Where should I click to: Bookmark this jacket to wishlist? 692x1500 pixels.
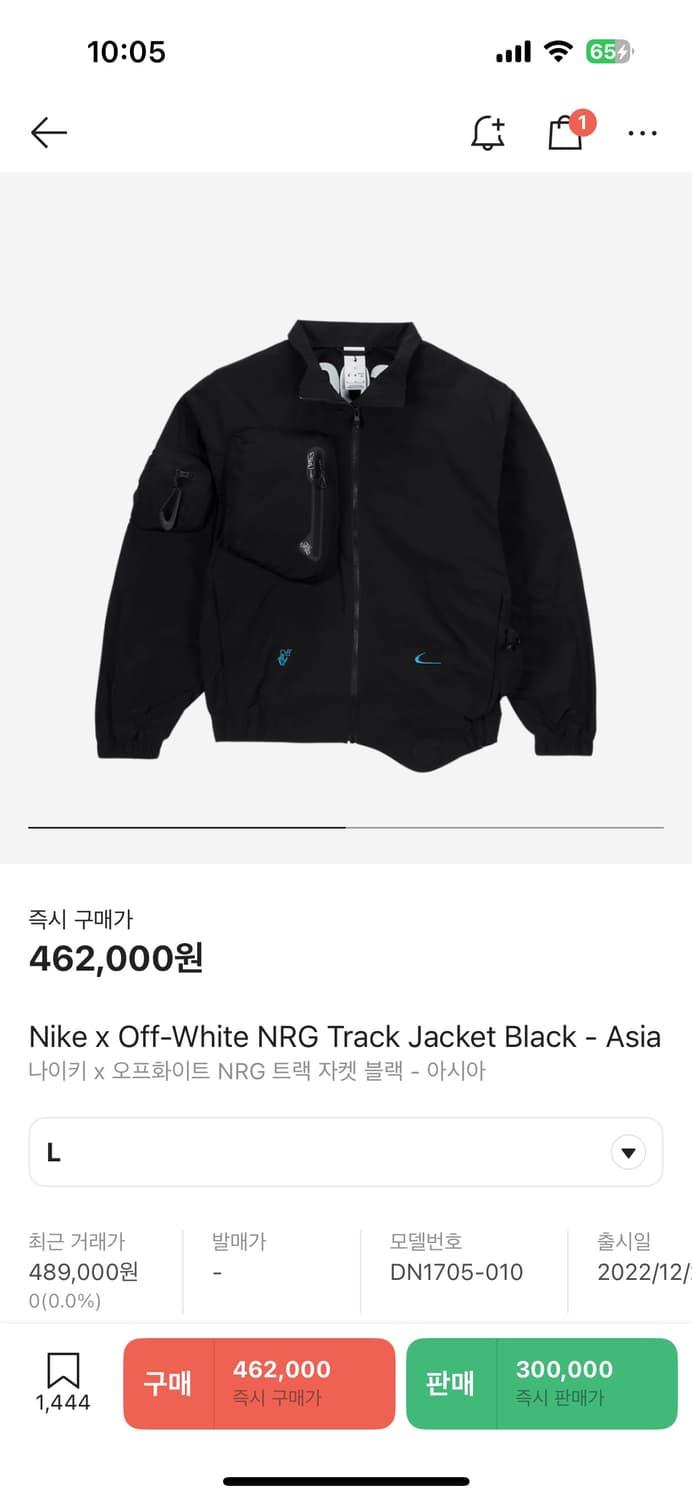63,1382
